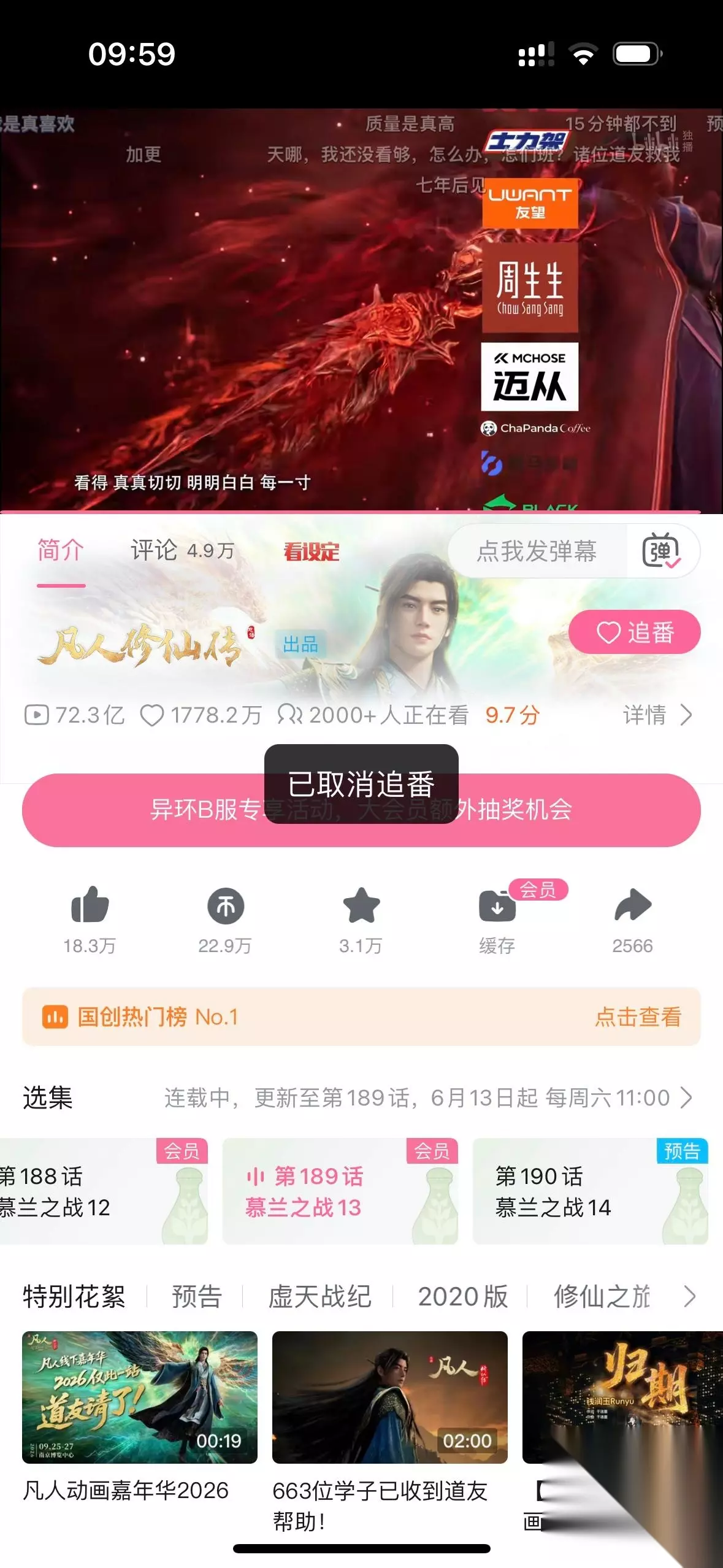Play the 凡人动画嘉年华2026 clip
The width and height of the screenshot is (723, 1568).
[140, 1397]
